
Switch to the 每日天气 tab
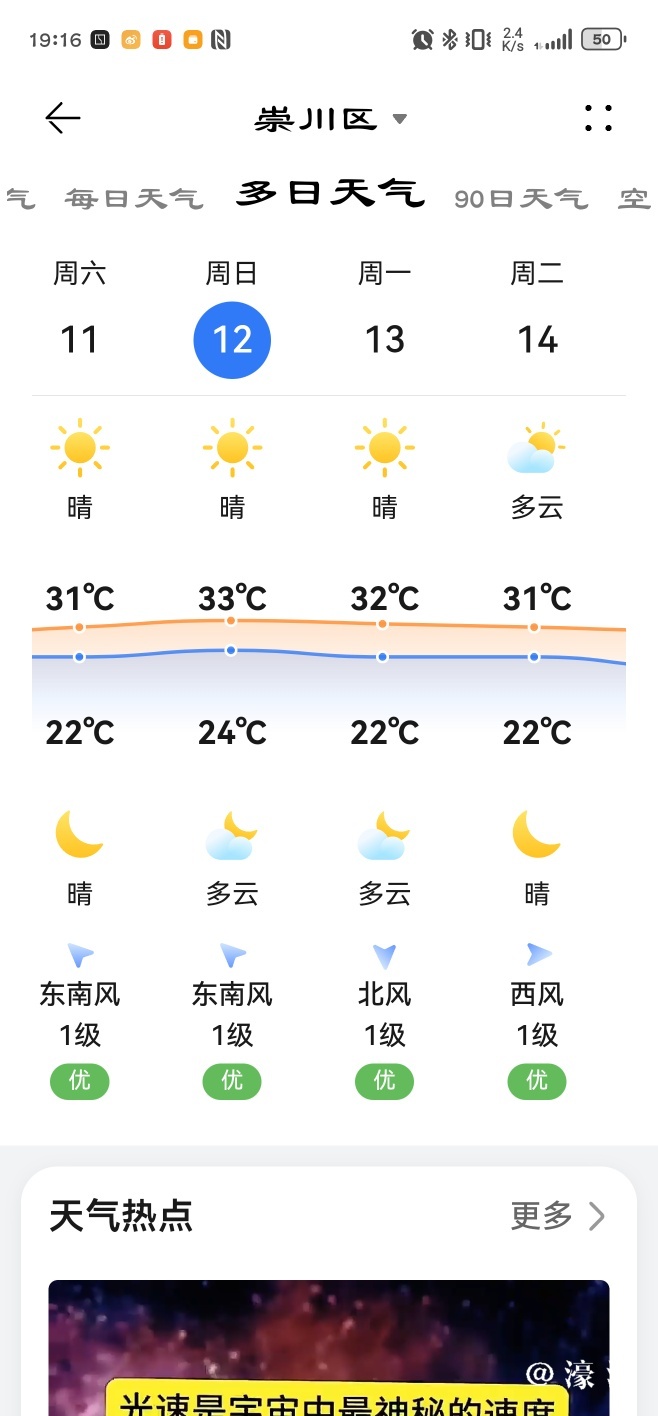point(134,199)
